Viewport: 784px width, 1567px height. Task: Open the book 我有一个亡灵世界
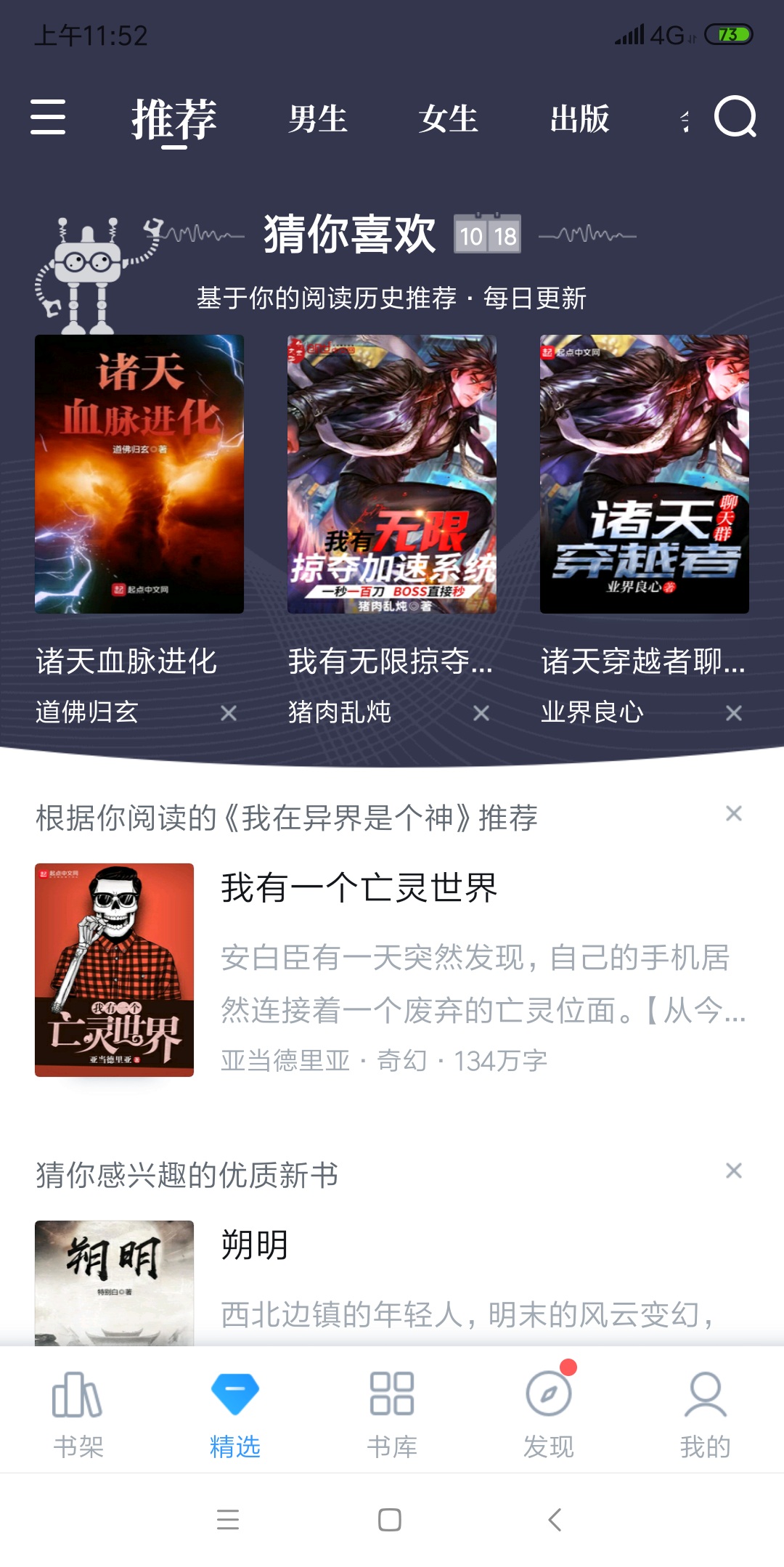(359, 888)
